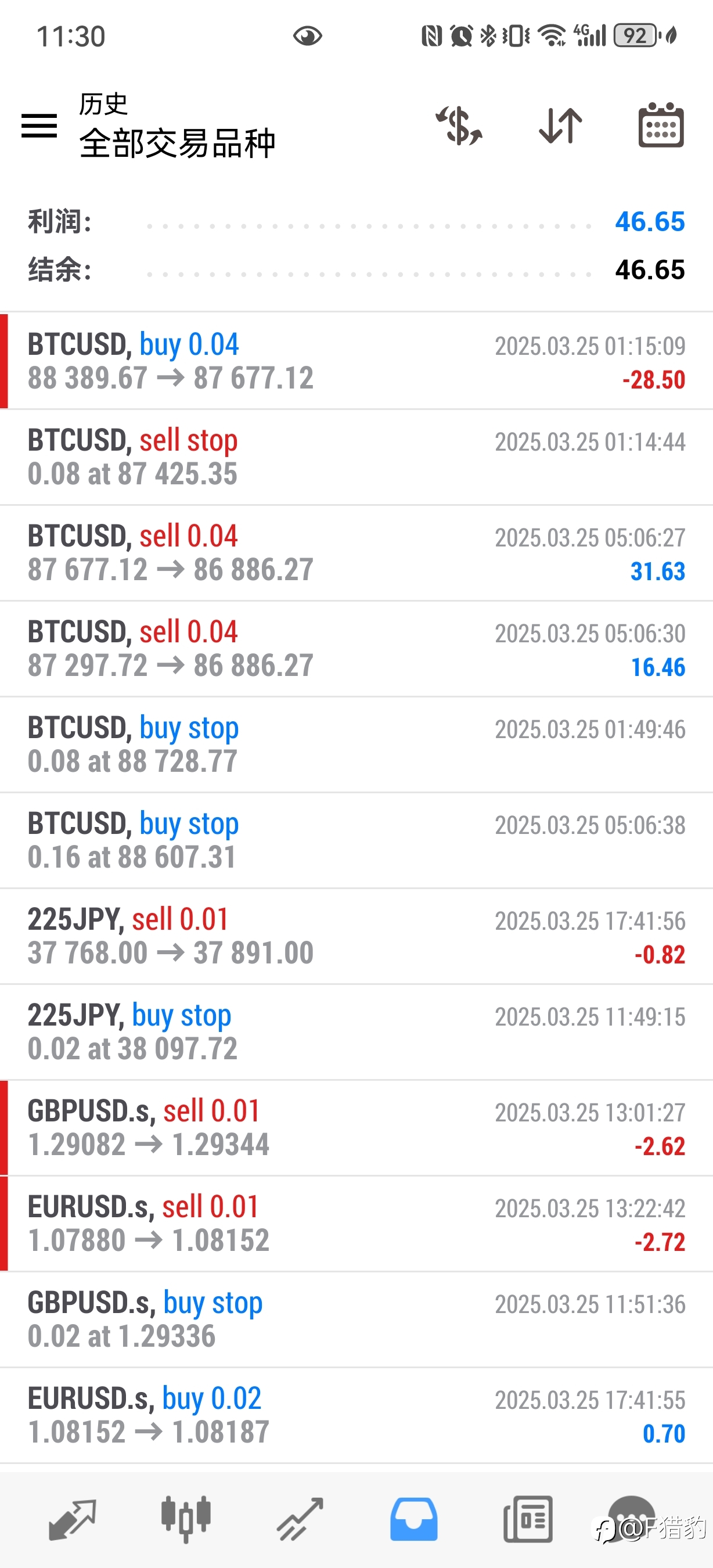Open the symbol filter dollar icon
713x1568 pixels.
click(x=459, y=125)
